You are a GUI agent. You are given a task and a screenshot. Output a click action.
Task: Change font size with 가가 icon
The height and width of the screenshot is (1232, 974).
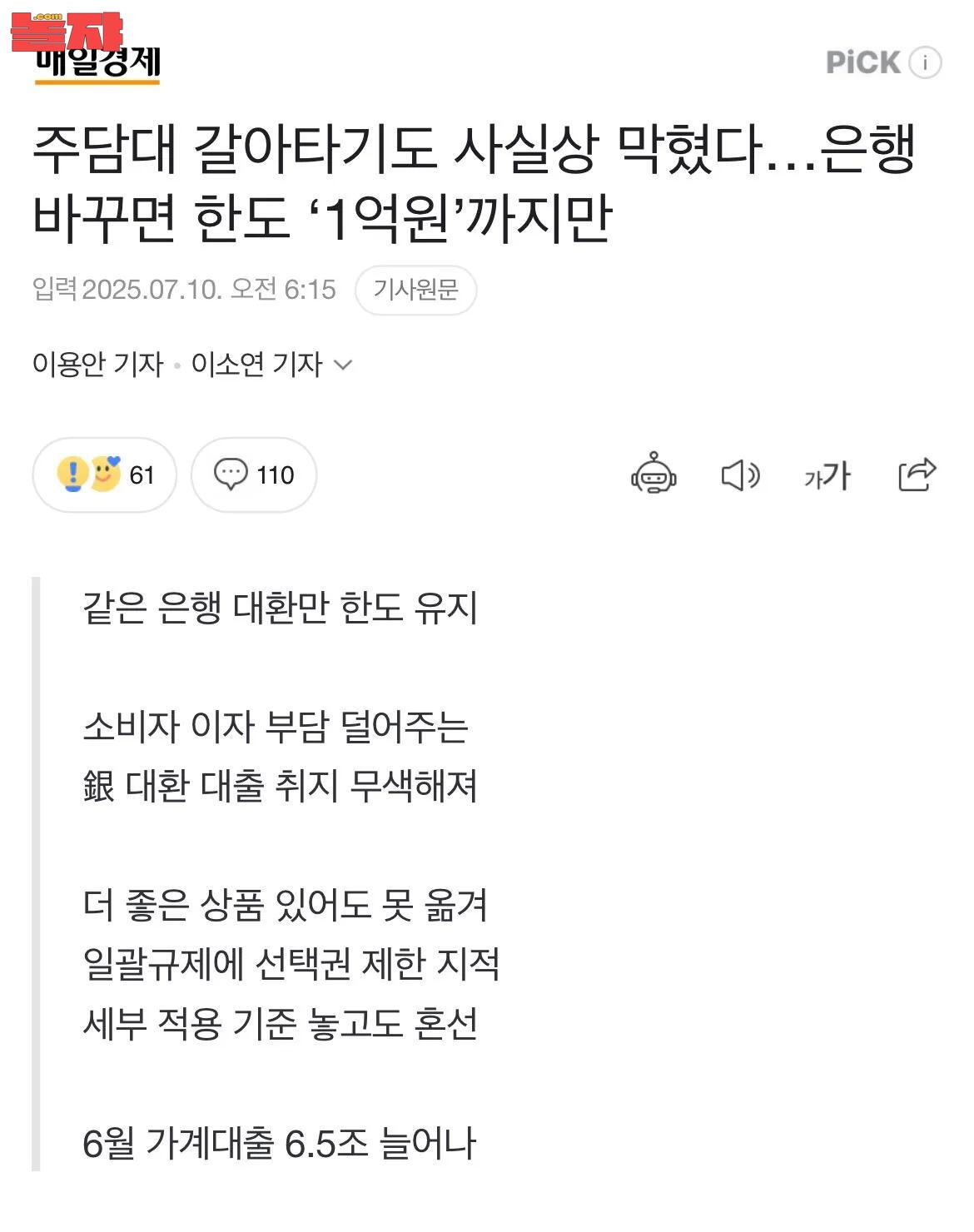click(827, 475)
